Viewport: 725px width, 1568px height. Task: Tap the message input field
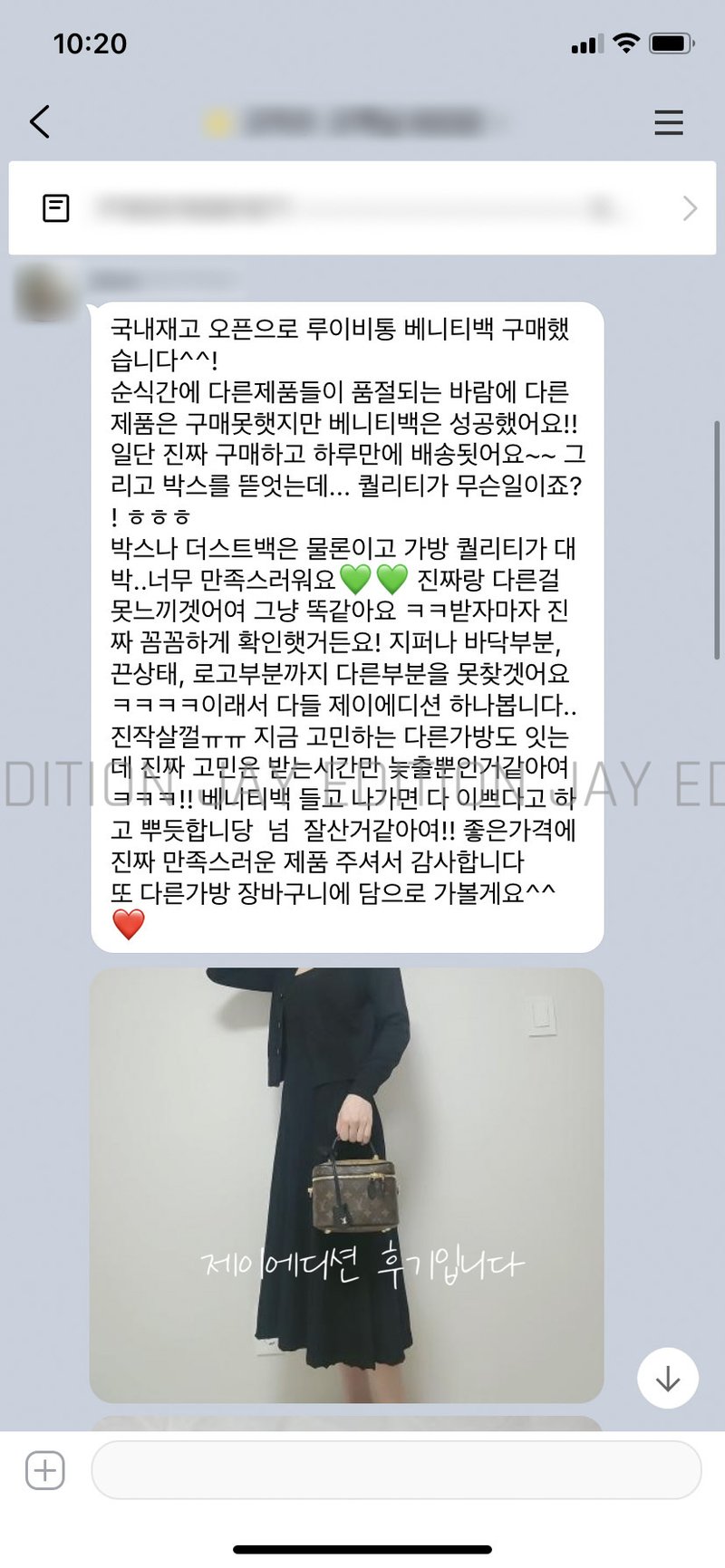point(396,1469)
